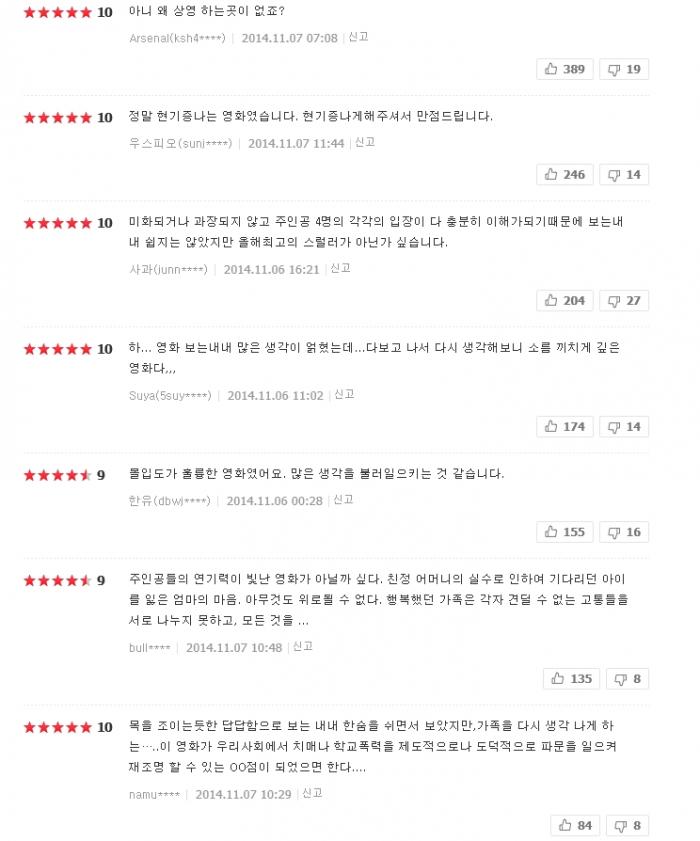Like the review by Suya(5suy****)
Screen dimensions: 700x841
(565, 426)
